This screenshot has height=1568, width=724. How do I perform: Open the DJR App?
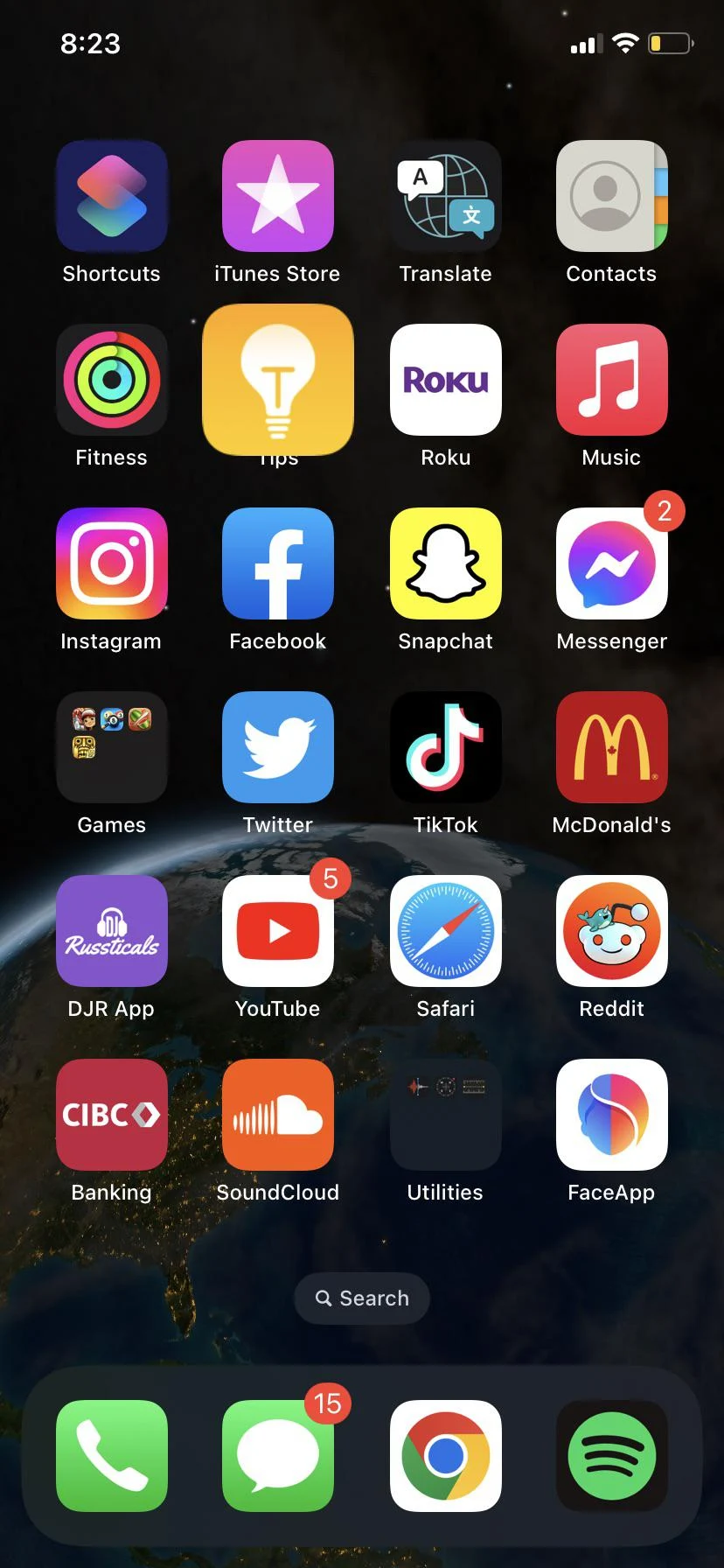point(111,931)
